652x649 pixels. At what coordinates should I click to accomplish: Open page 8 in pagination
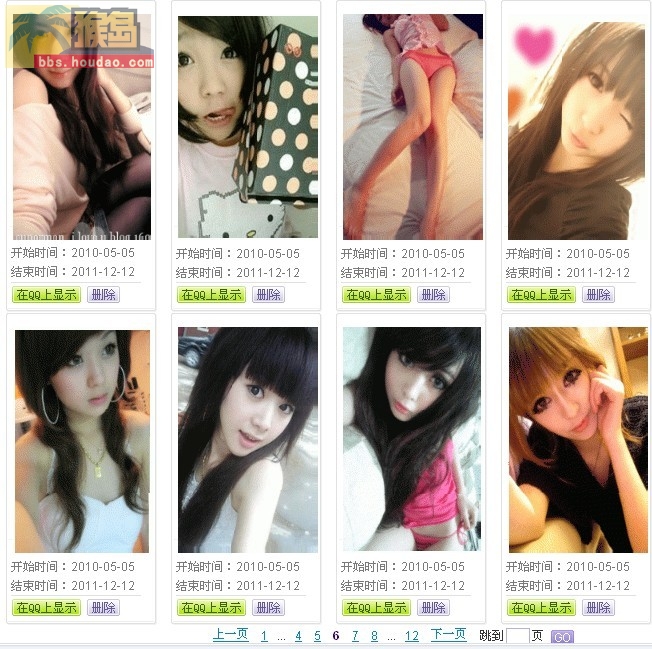(374, 636)
